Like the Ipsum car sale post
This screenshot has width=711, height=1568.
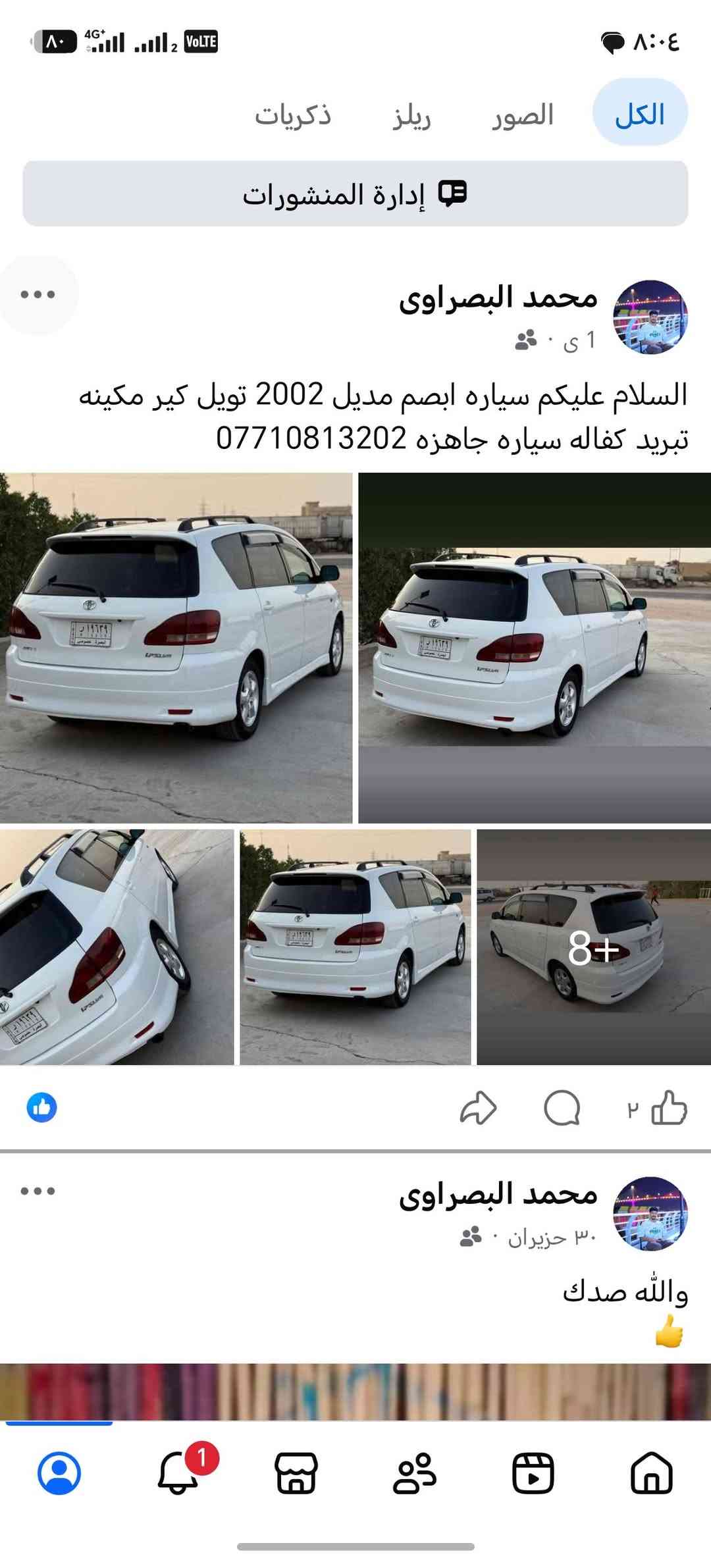tap(669, 1108)
